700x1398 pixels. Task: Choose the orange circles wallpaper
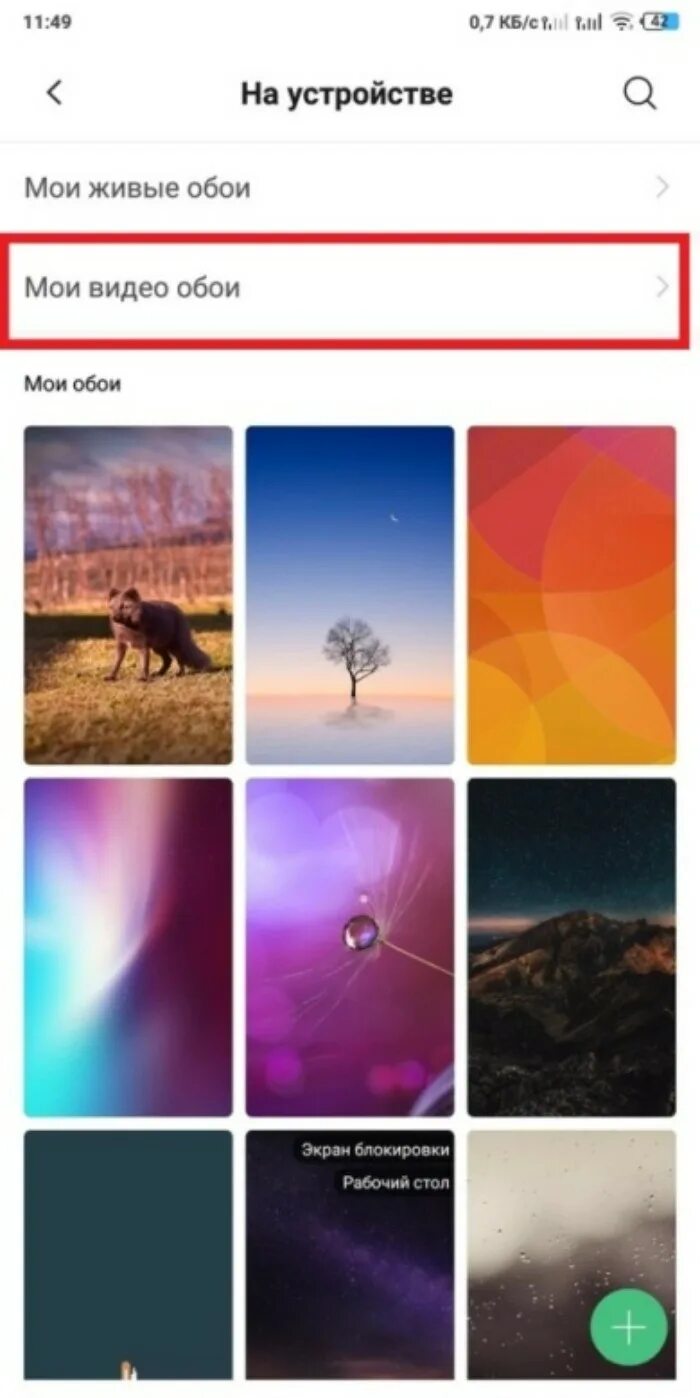(x=571, y=595)
